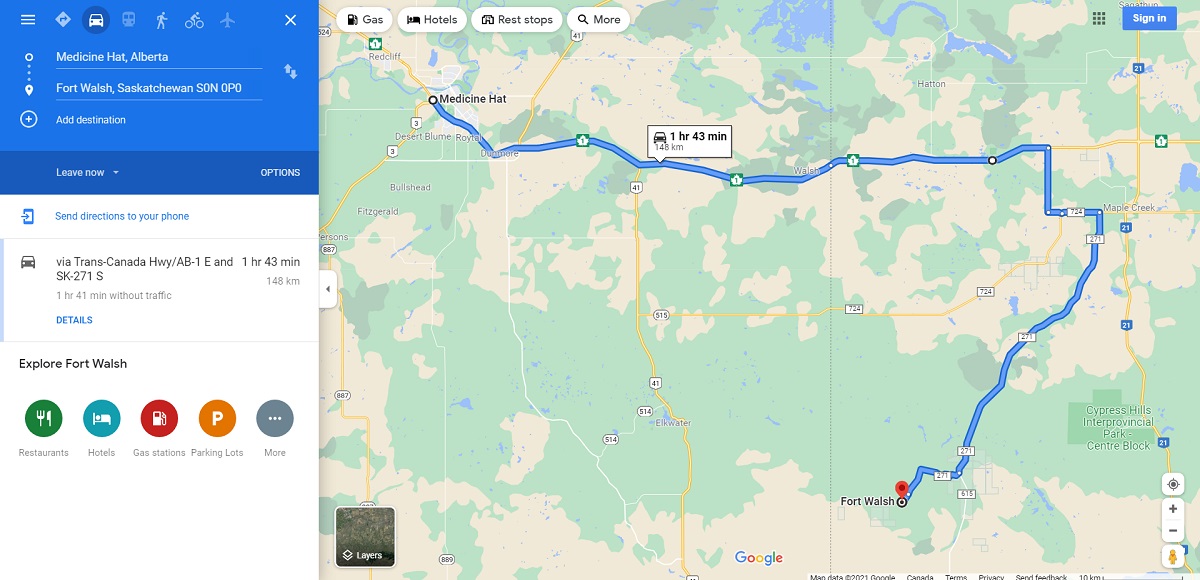The image size is (1200, 580).
Task: Open route OPTIONS
Action: (280, 173)
